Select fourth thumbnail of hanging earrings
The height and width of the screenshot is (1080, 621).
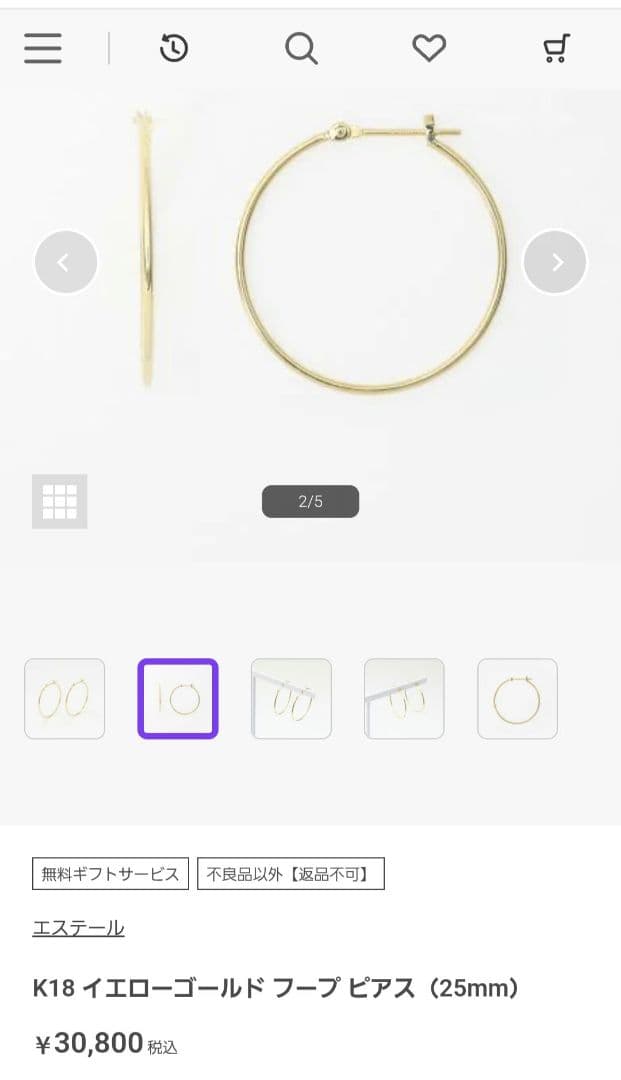[x=404, y=699]
